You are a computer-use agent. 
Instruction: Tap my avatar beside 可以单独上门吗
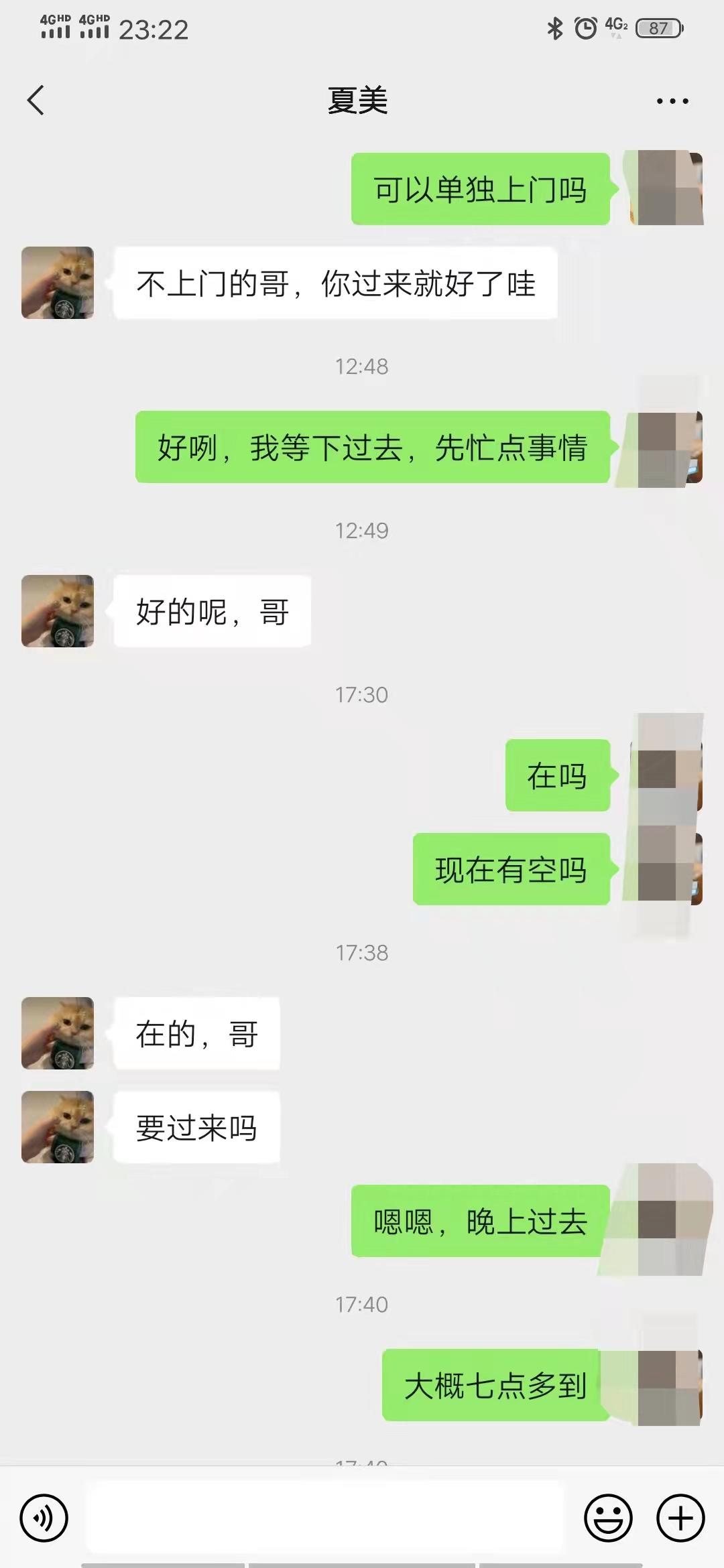tap(666, 188)
